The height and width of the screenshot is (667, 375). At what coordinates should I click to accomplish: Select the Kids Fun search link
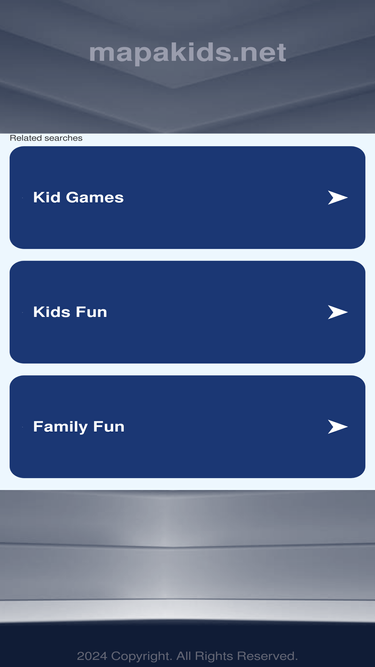click(187, 312)
